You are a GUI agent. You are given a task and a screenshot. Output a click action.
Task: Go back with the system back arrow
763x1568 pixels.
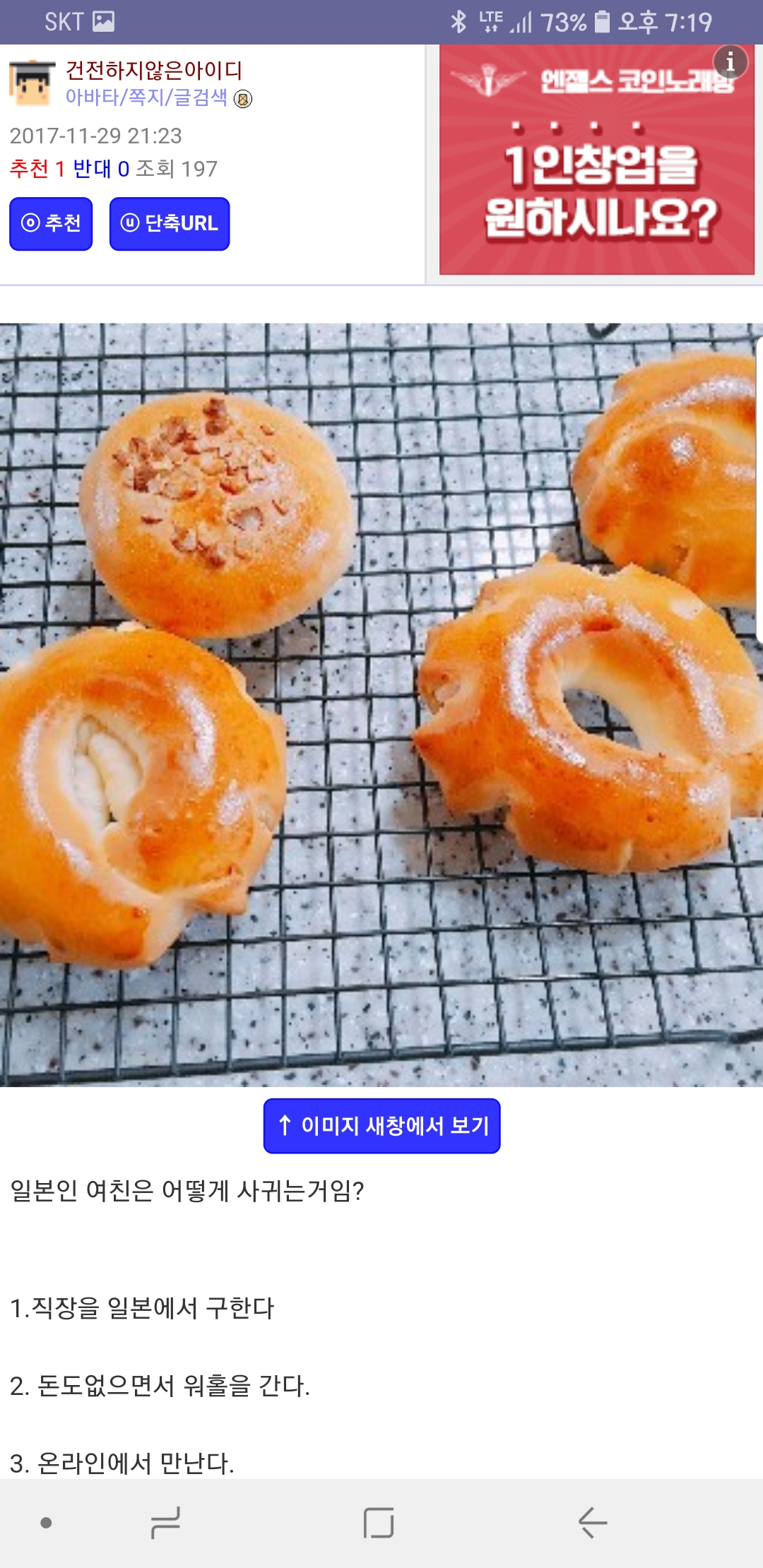point(592,1522)
